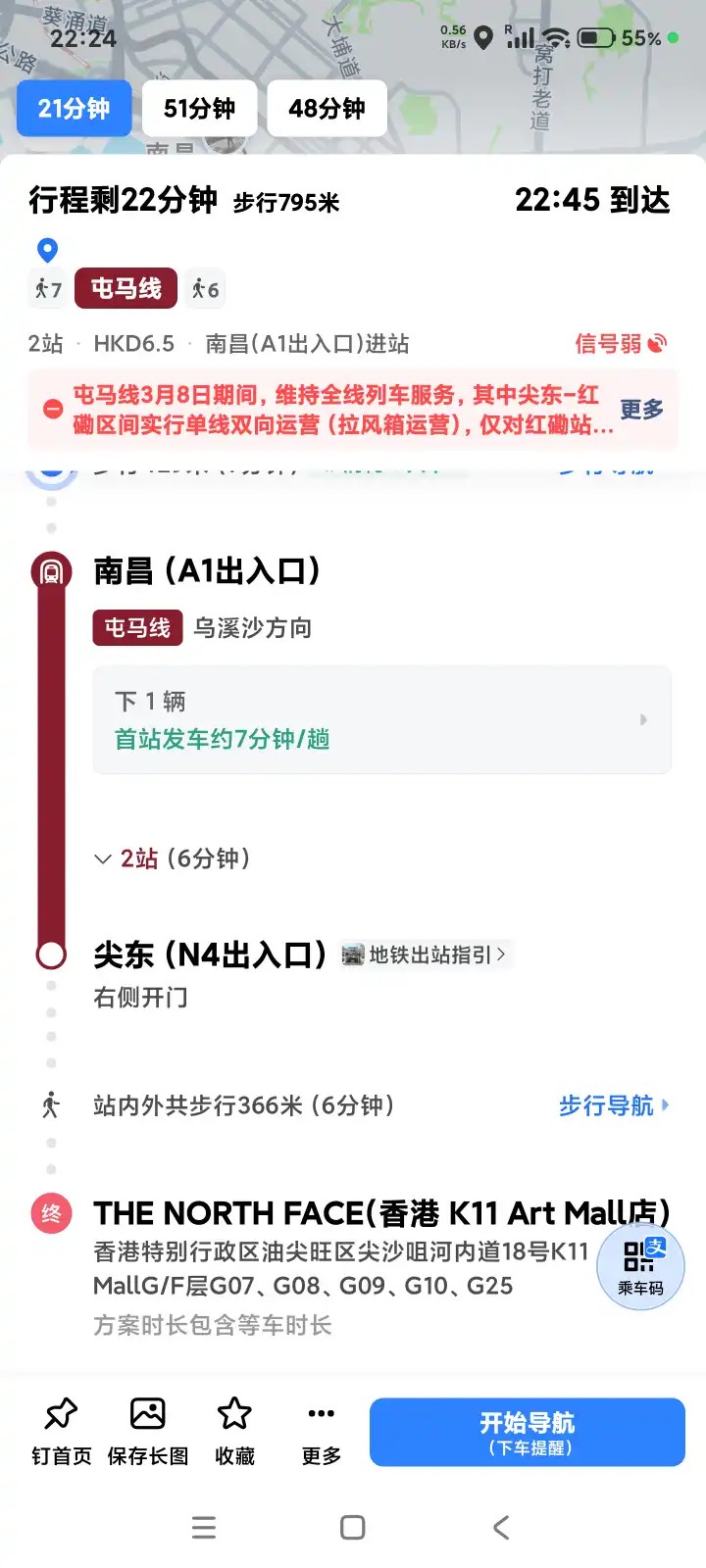
Task: Pin this route with 钉首页
Action: click(61, 1431)
